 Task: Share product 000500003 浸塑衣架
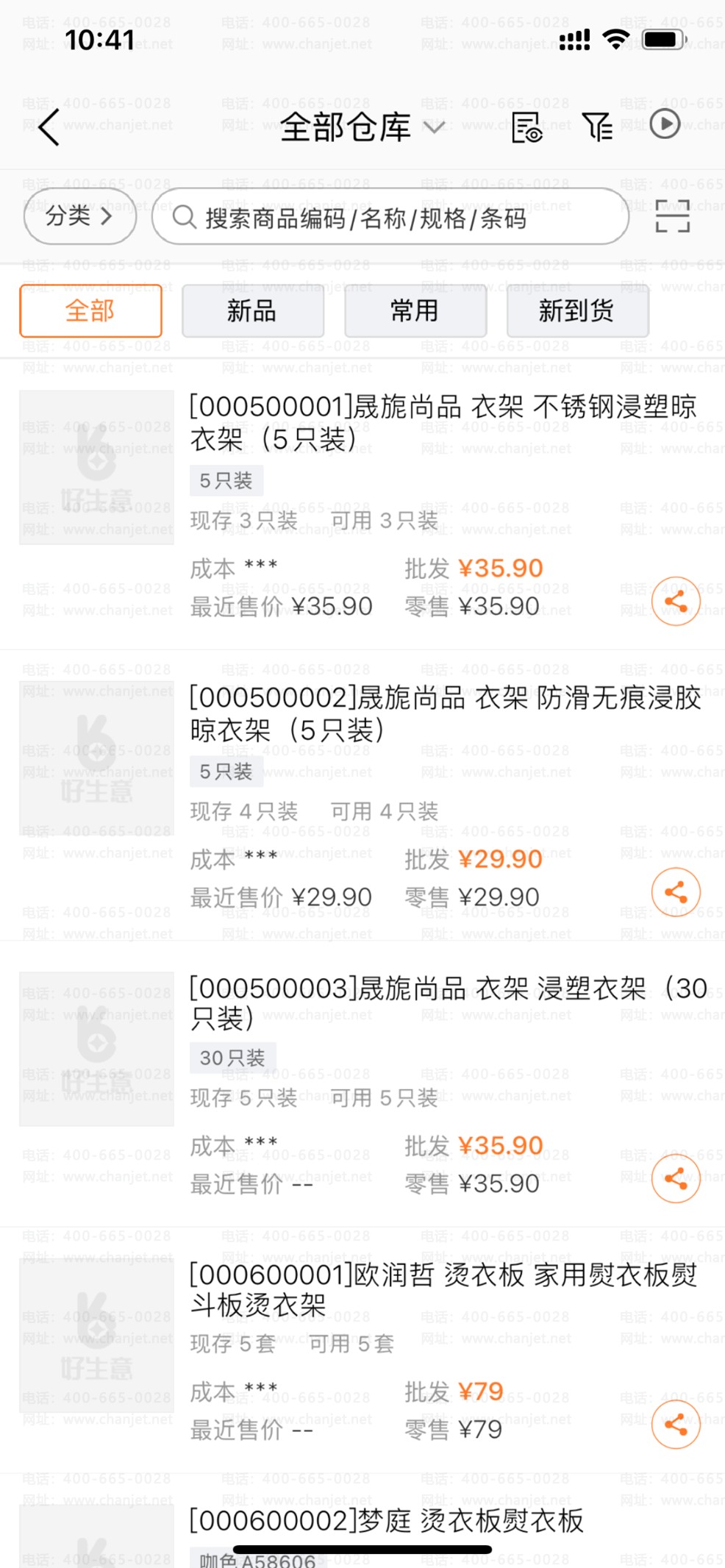675,1178
